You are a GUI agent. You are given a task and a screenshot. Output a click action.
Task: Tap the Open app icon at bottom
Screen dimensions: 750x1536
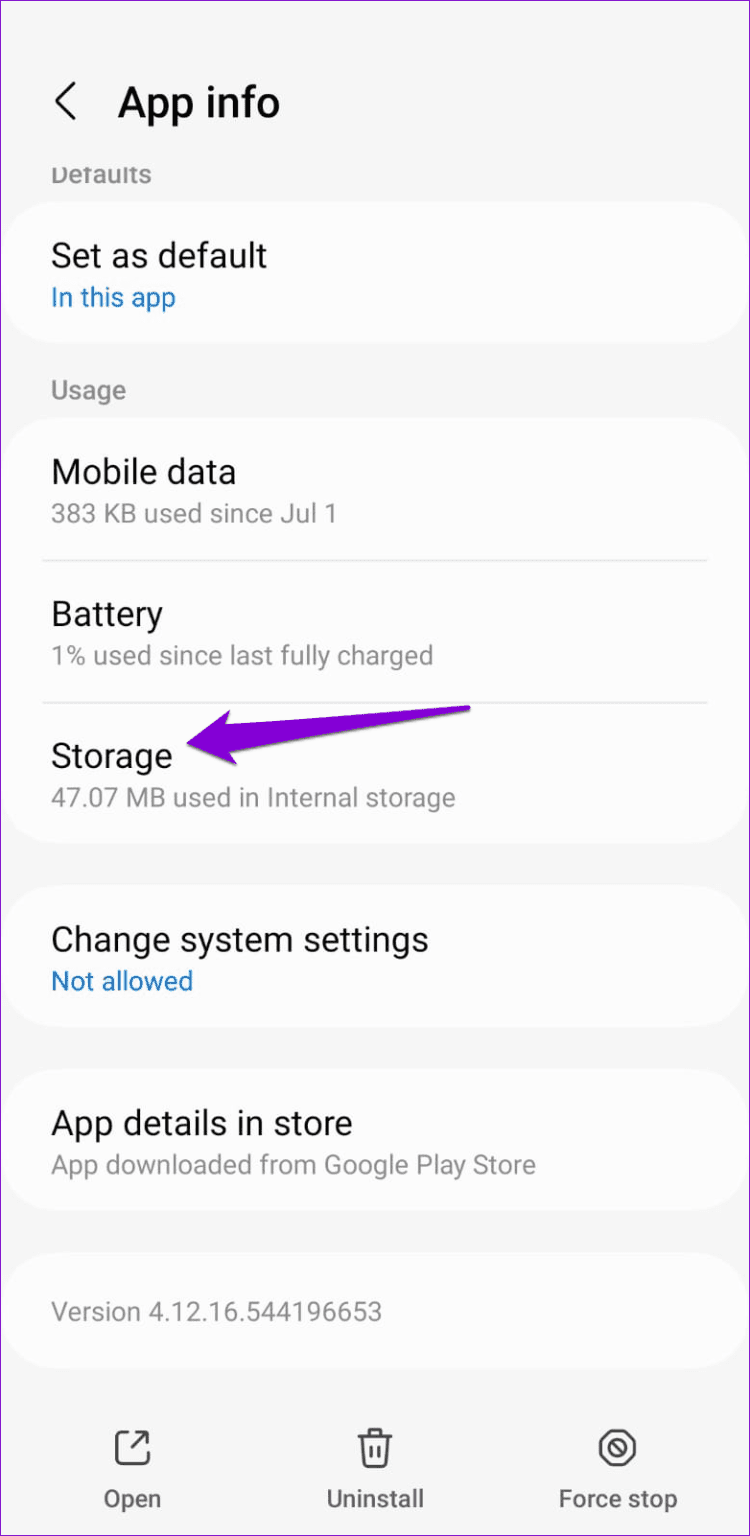pos(131,1447)
